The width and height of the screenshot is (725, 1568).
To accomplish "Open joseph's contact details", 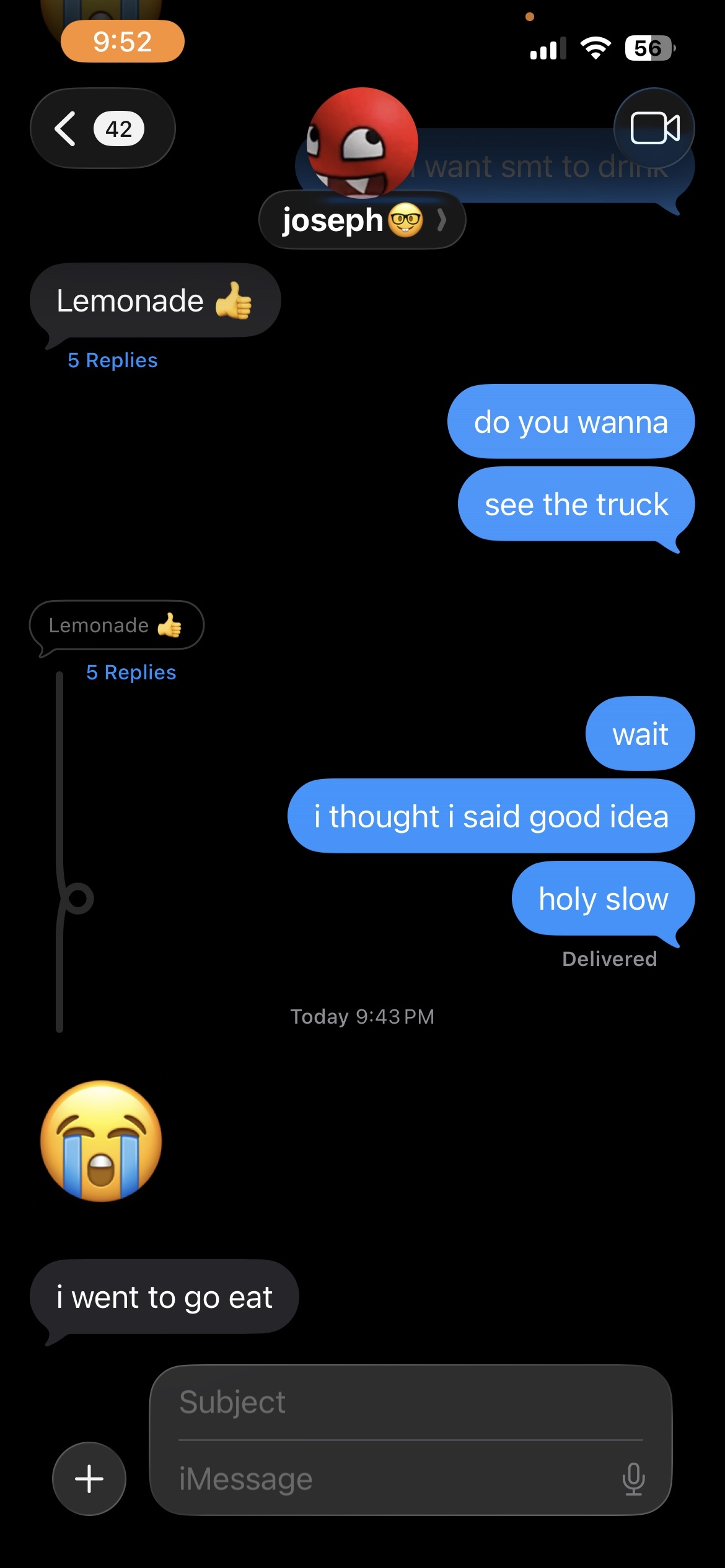I will 362,220.
